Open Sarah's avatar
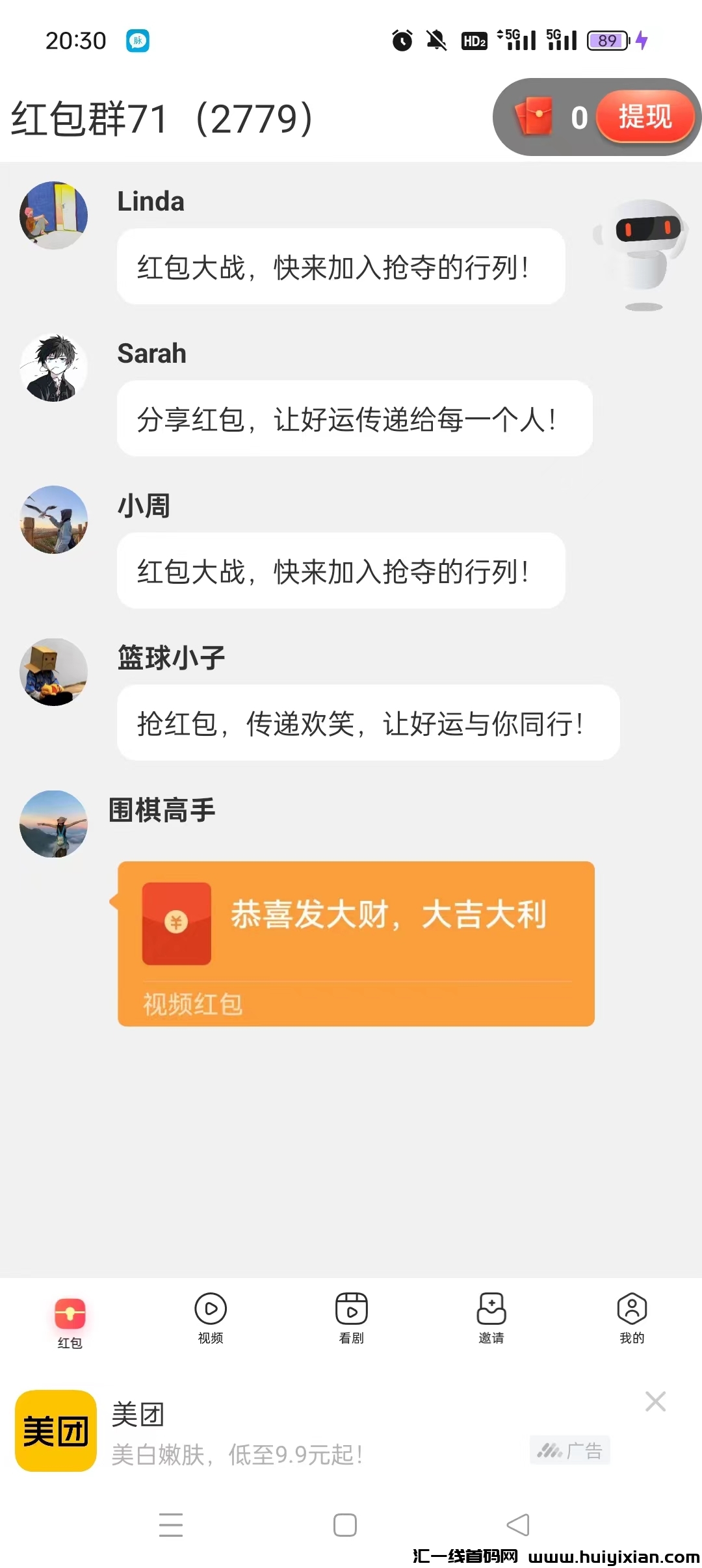The width and height of the screenshot is (702, 1568). [x=53, y=368]
